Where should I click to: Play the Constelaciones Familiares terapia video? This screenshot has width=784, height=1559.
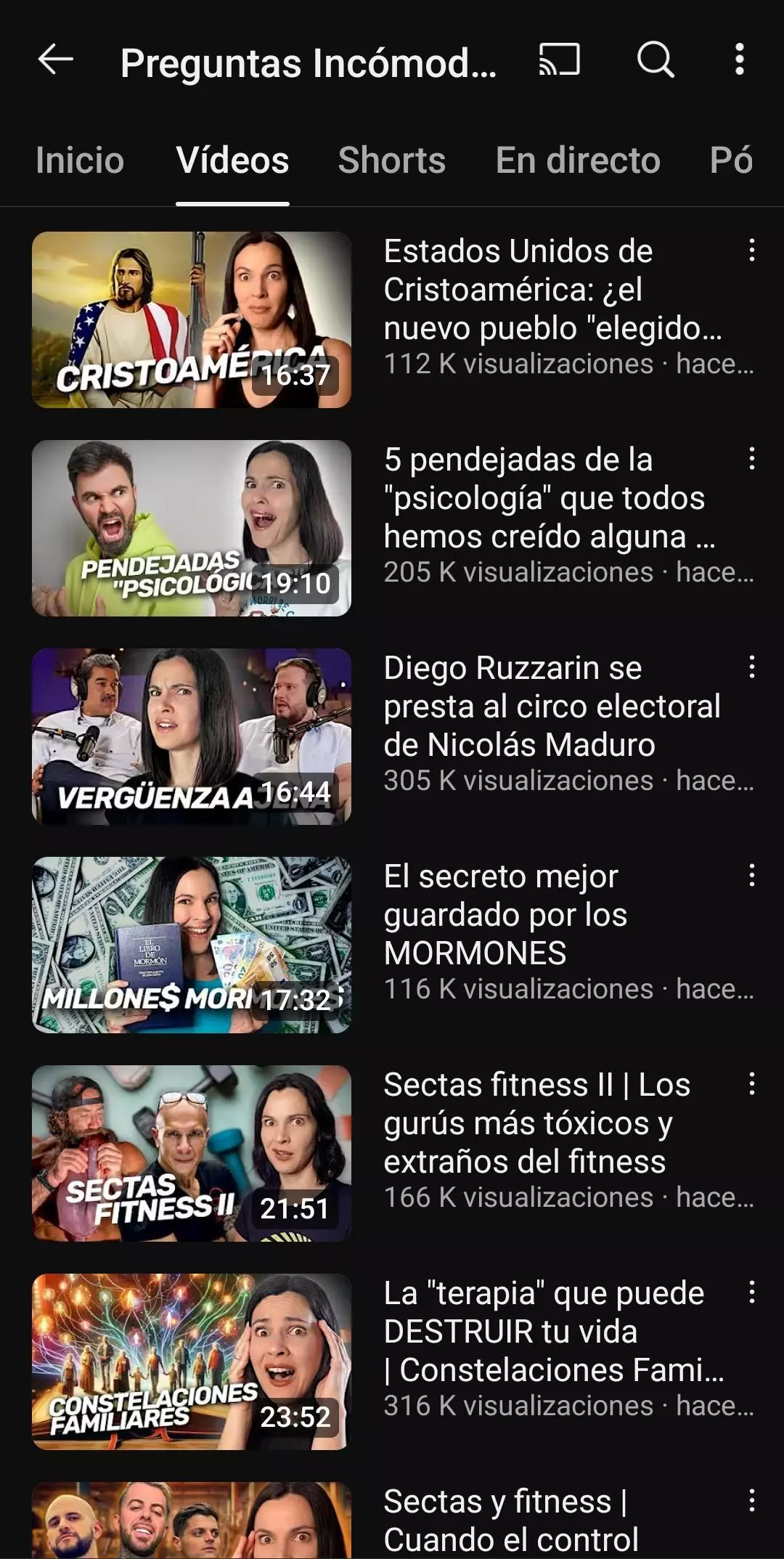pos(192,1361)
